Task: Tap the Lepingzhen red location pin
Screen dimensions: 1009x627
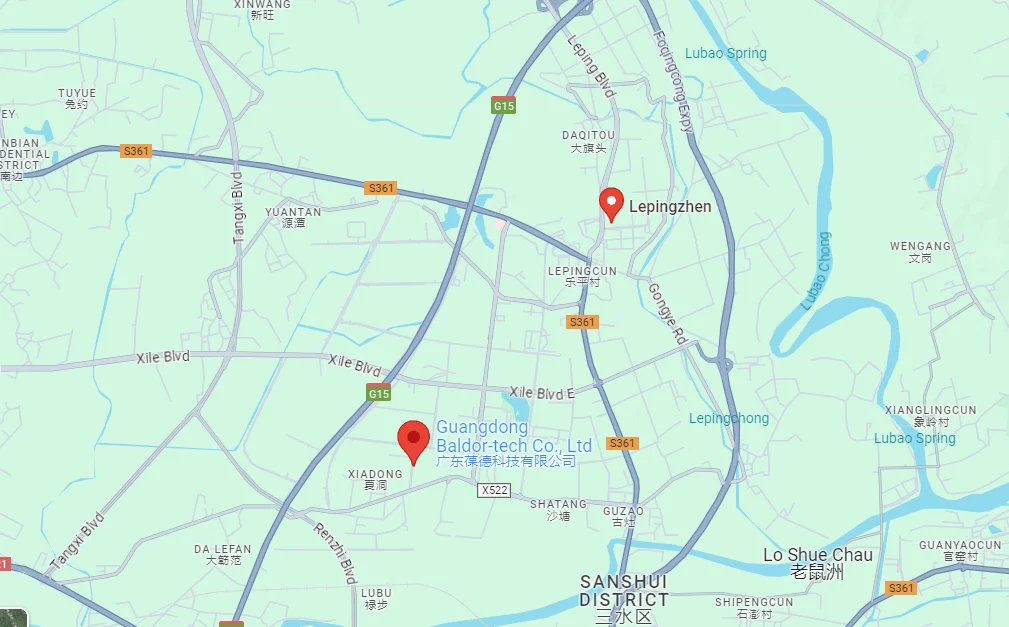Action: pyautogui.click(x=611, y=203)
